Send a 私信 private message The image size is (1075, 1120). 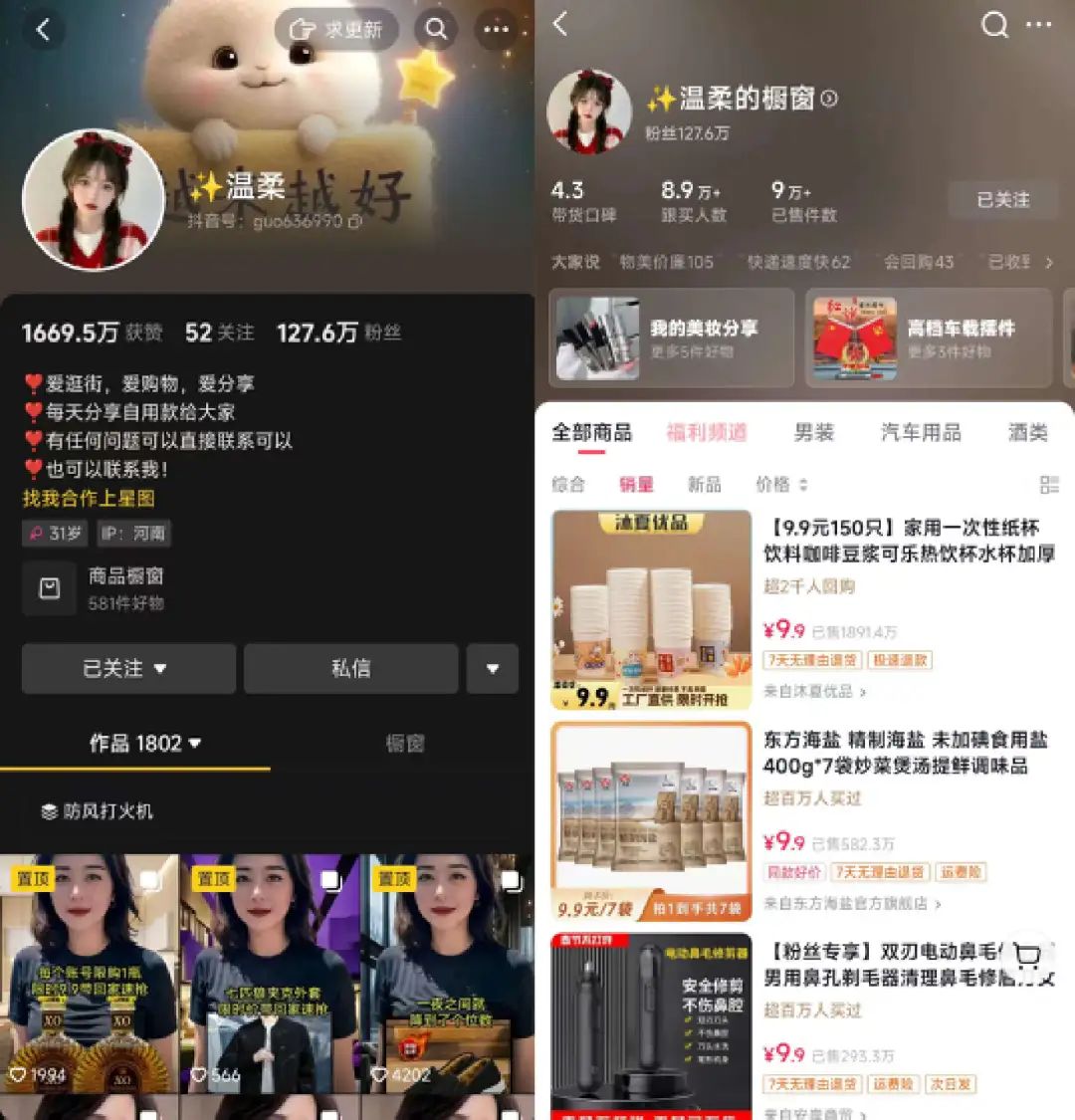click(x=350, y=668)
